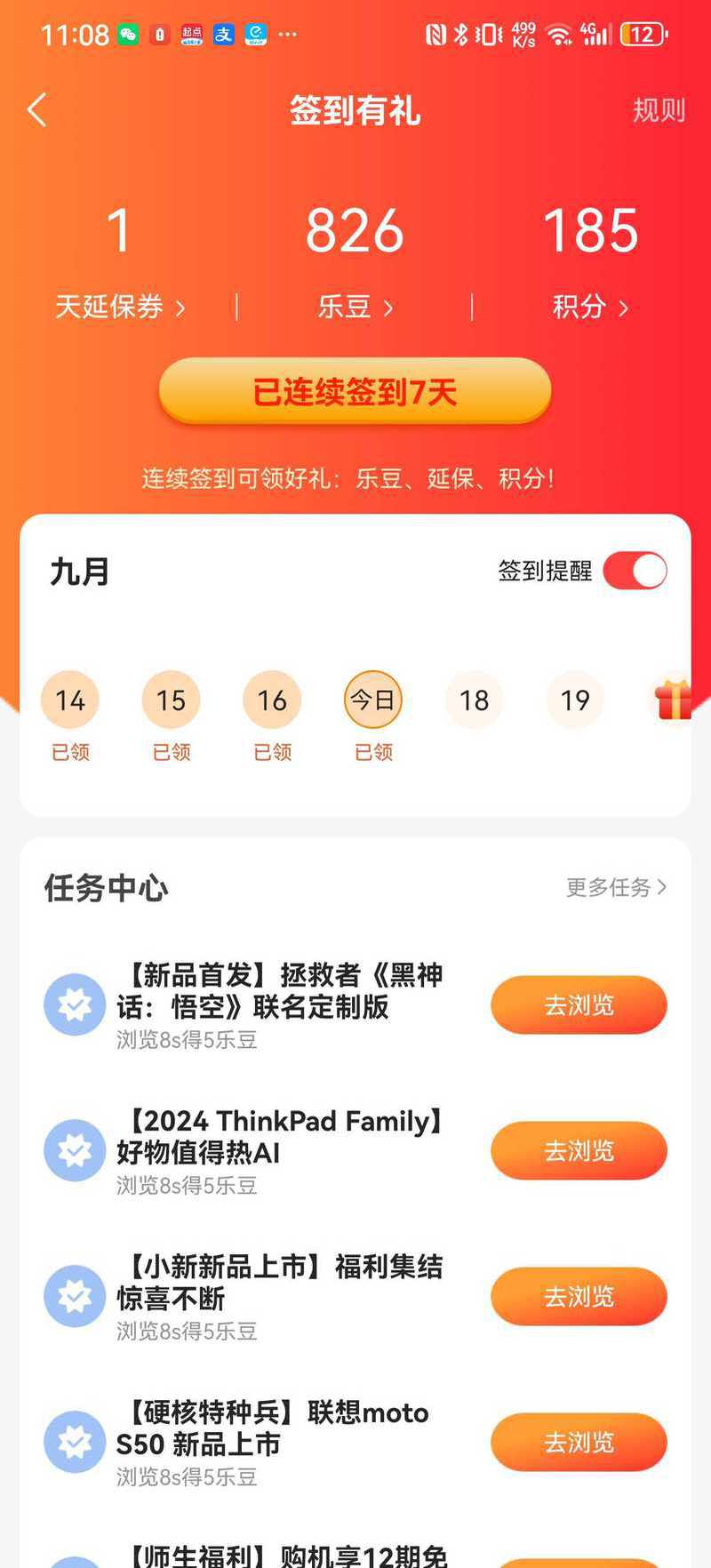
Task: Open 更多任务 for more tasks
Action: (616, 887)
